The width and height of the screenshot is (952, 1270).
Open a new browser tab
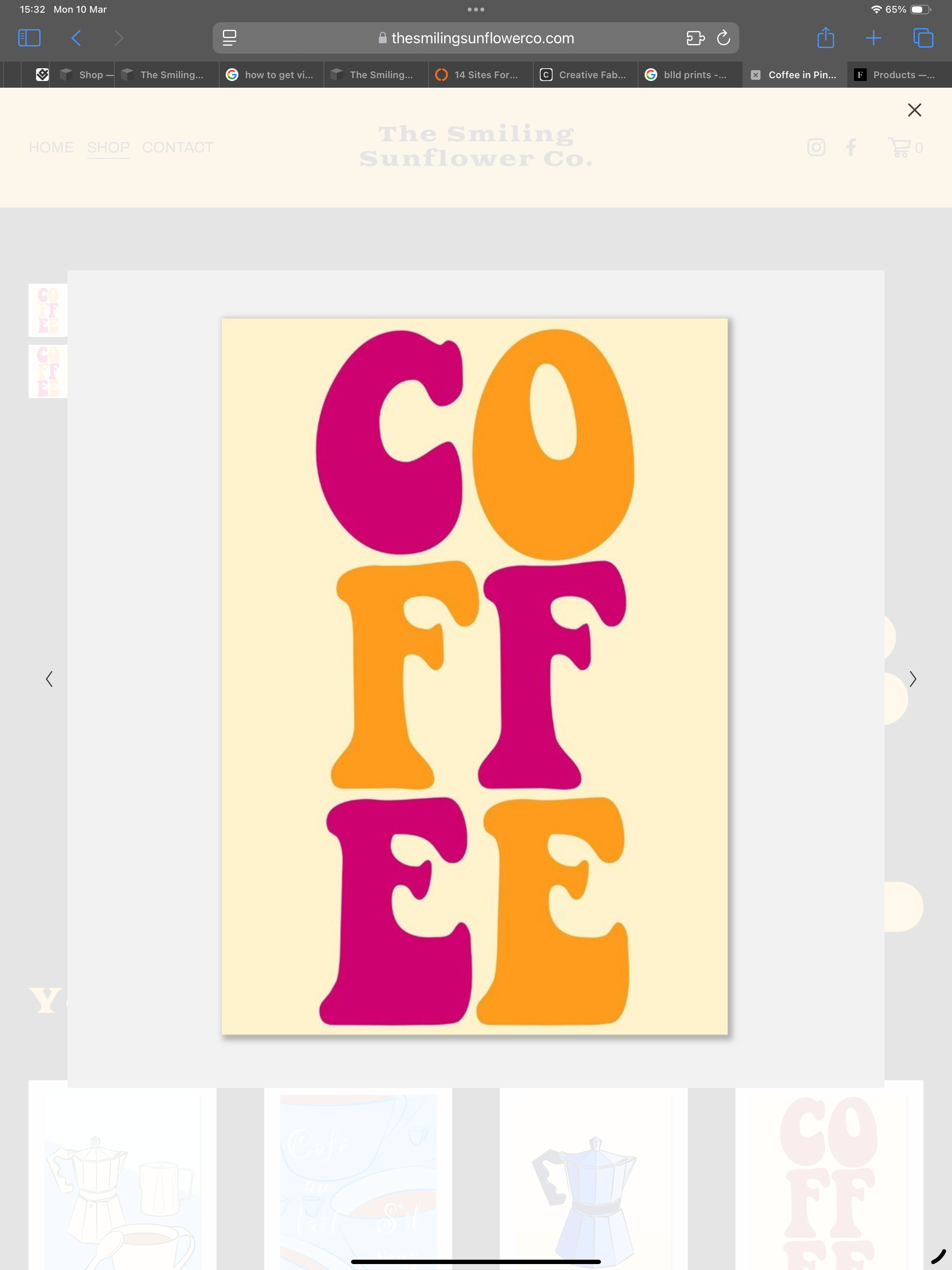873,38
